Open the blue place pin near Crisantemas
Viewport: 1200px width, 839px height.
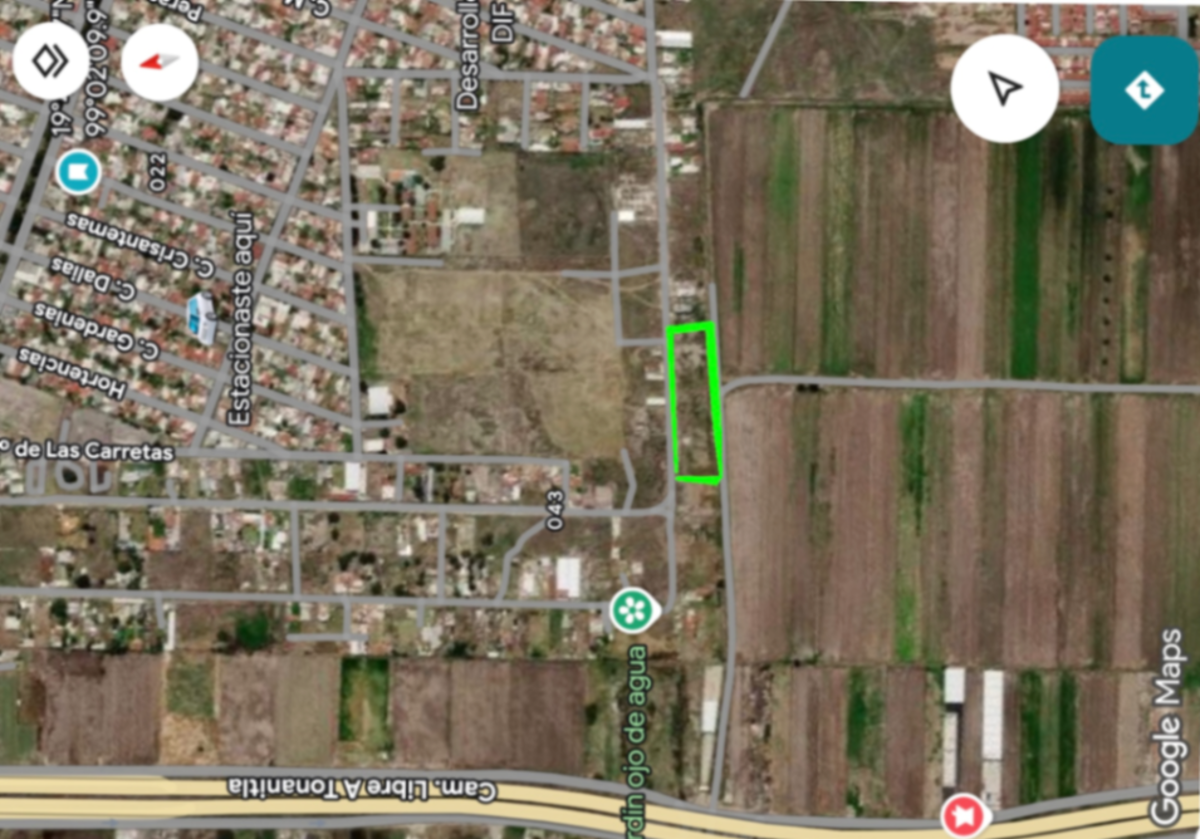click(77, 171)
